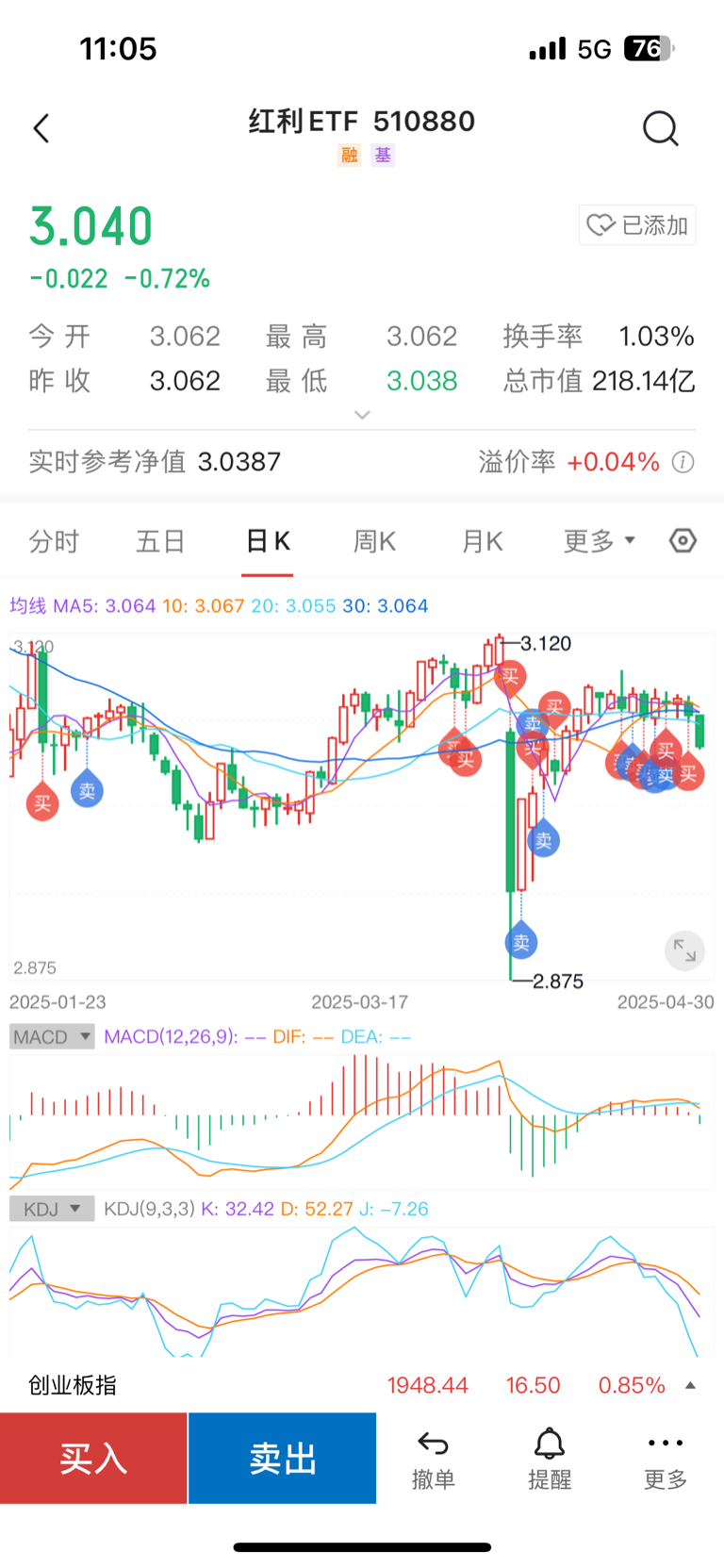724x1568 pixels.
Task: Expand the chart to fullscreen view
Action: point(684,950)
